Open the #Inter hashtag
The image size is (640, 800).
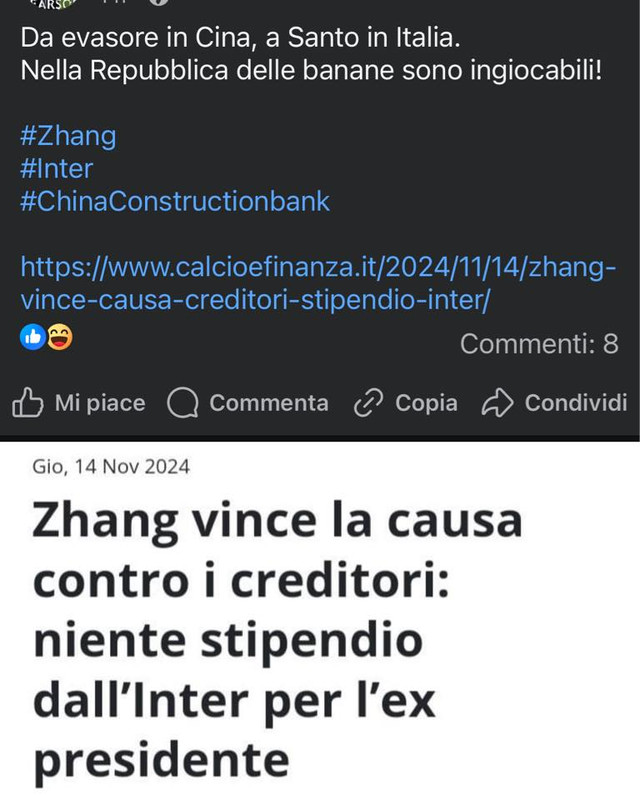pyautogui.click(x=56, y=168)
